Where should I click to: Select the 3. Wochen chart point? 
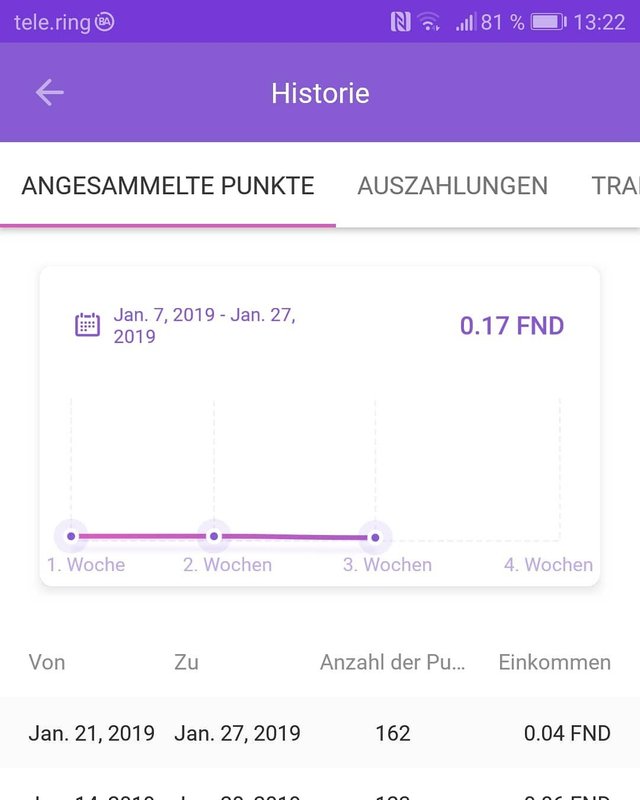[x=375, y=538]
